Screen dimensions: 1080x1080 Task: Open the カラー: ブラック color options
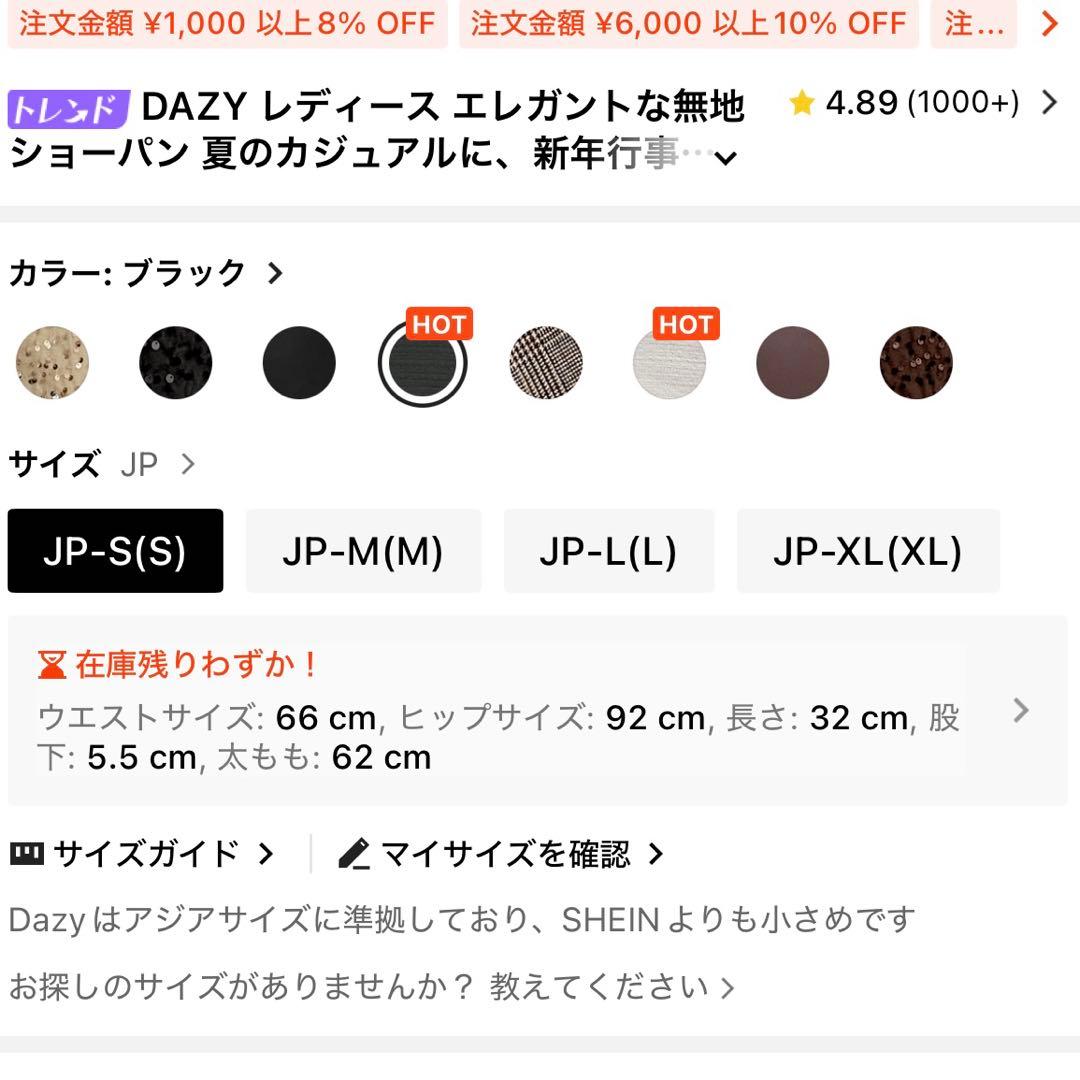tap(146, 273)
